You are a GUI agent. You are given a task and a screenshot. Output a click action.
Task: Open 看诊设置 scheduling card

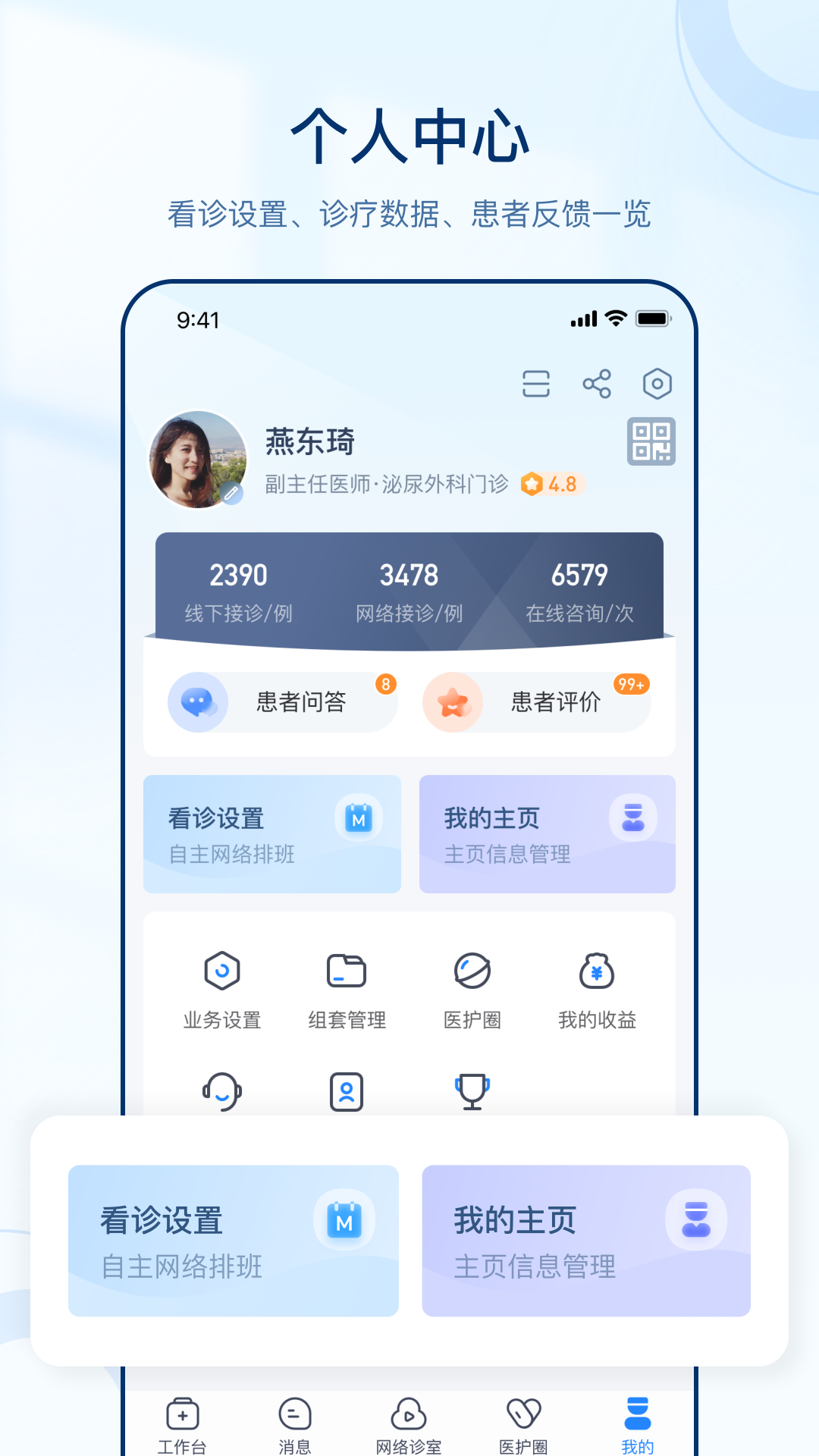point(271,833)
